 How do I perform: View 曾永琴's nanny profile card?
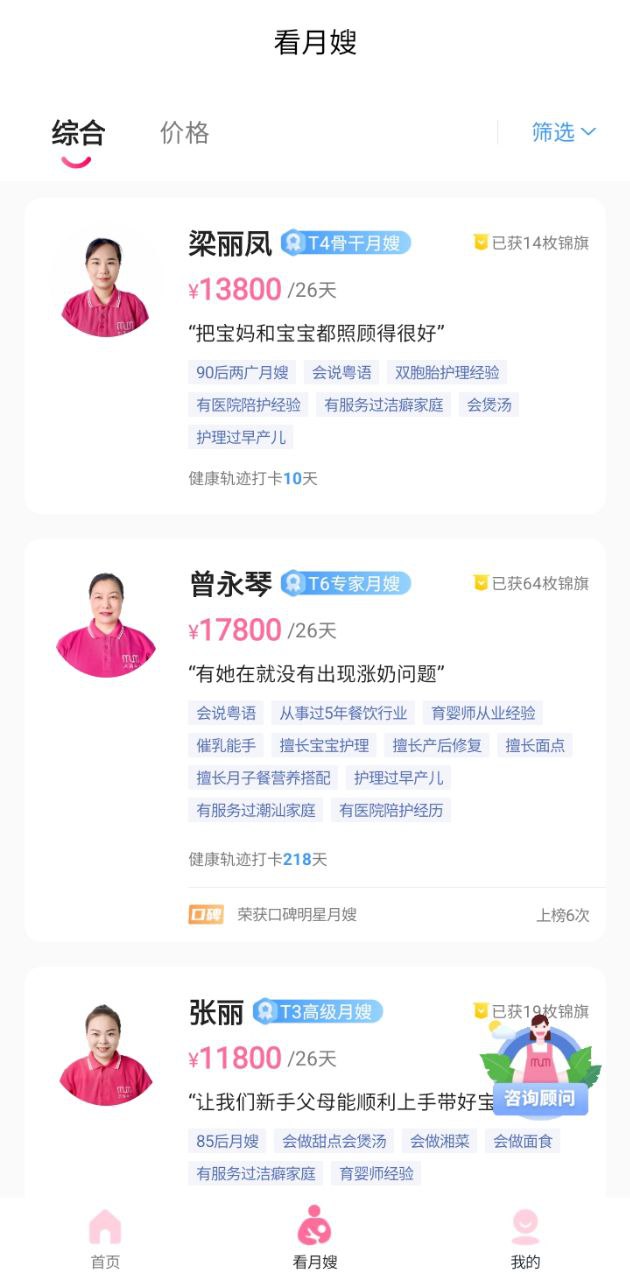coord(315,740)
